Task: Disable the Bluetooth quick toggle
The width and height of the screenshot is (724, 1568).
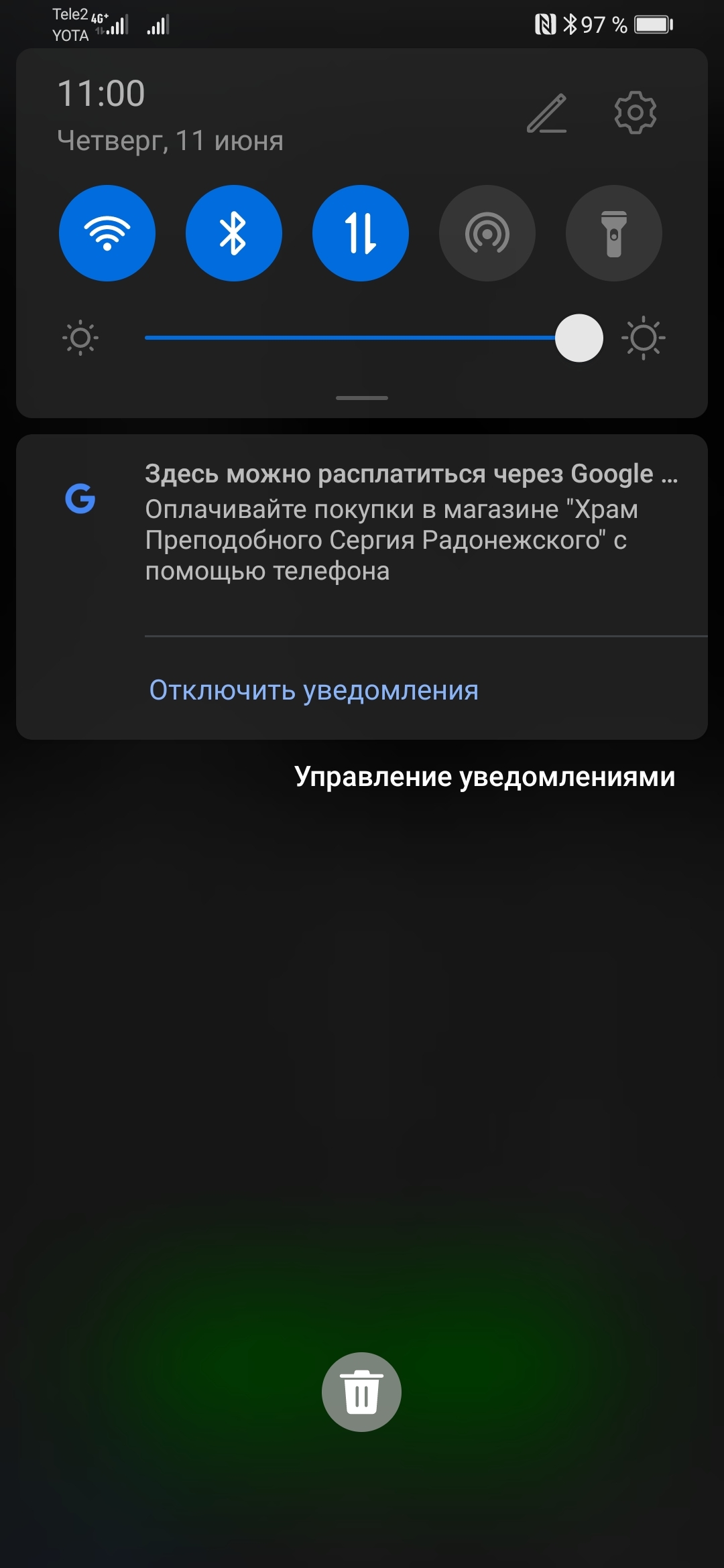Action: tap(233, 233)
